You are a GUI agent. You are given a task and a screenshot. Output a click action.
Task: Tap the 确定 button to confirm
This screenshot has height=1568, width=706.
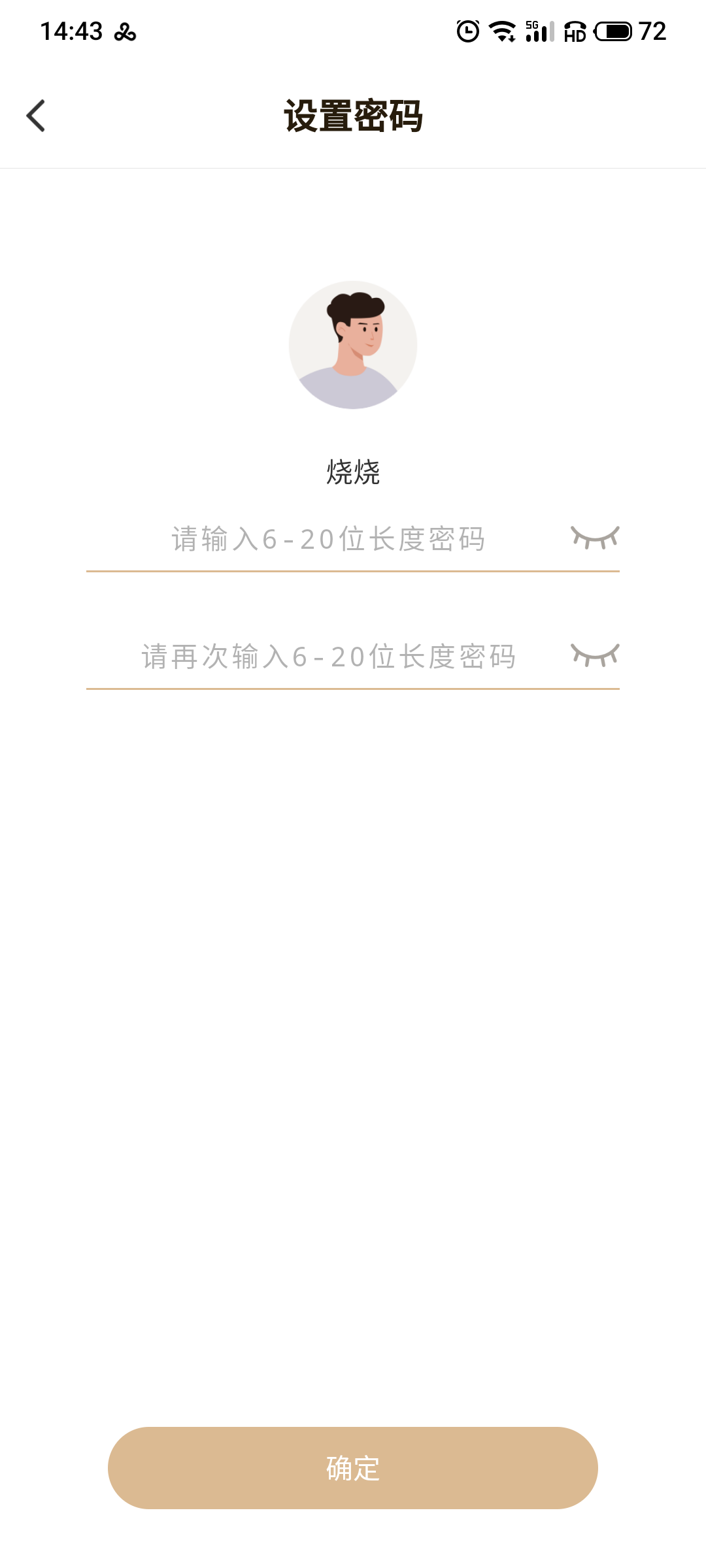(x=353, y=1468)
